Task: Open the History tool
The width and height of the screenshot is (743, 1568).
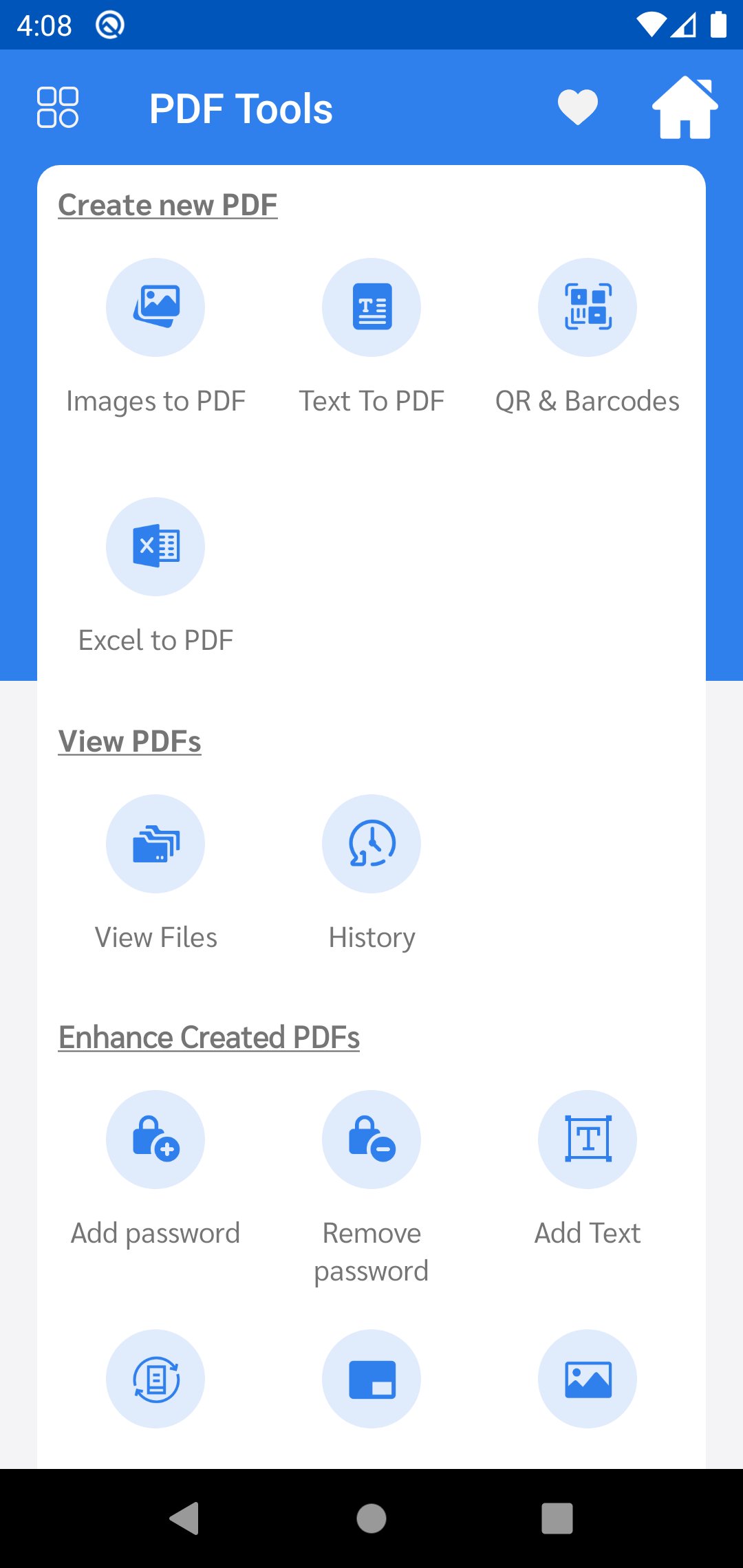Action: pos(371,844)
